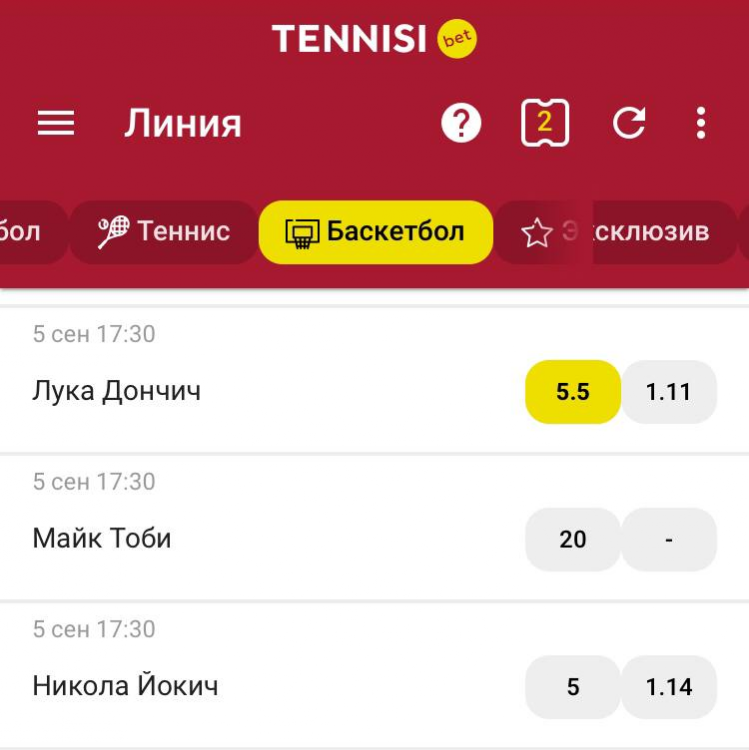Deselect the 5.5 odds for Лука Дончич
The image size is (749, 750).
[x=573, y=392]
